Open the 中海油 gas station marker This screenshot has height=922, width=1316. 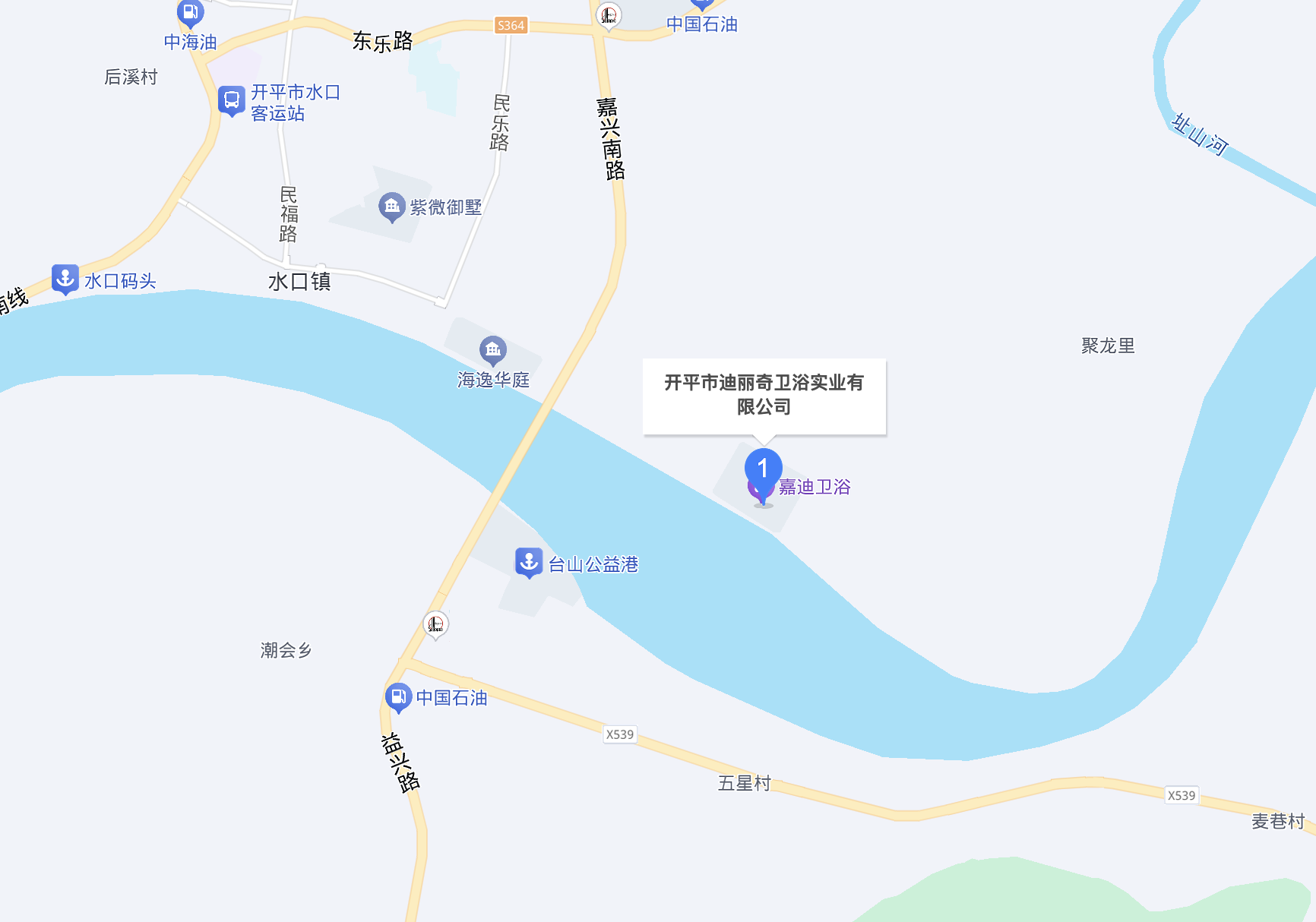pos(190,13)
